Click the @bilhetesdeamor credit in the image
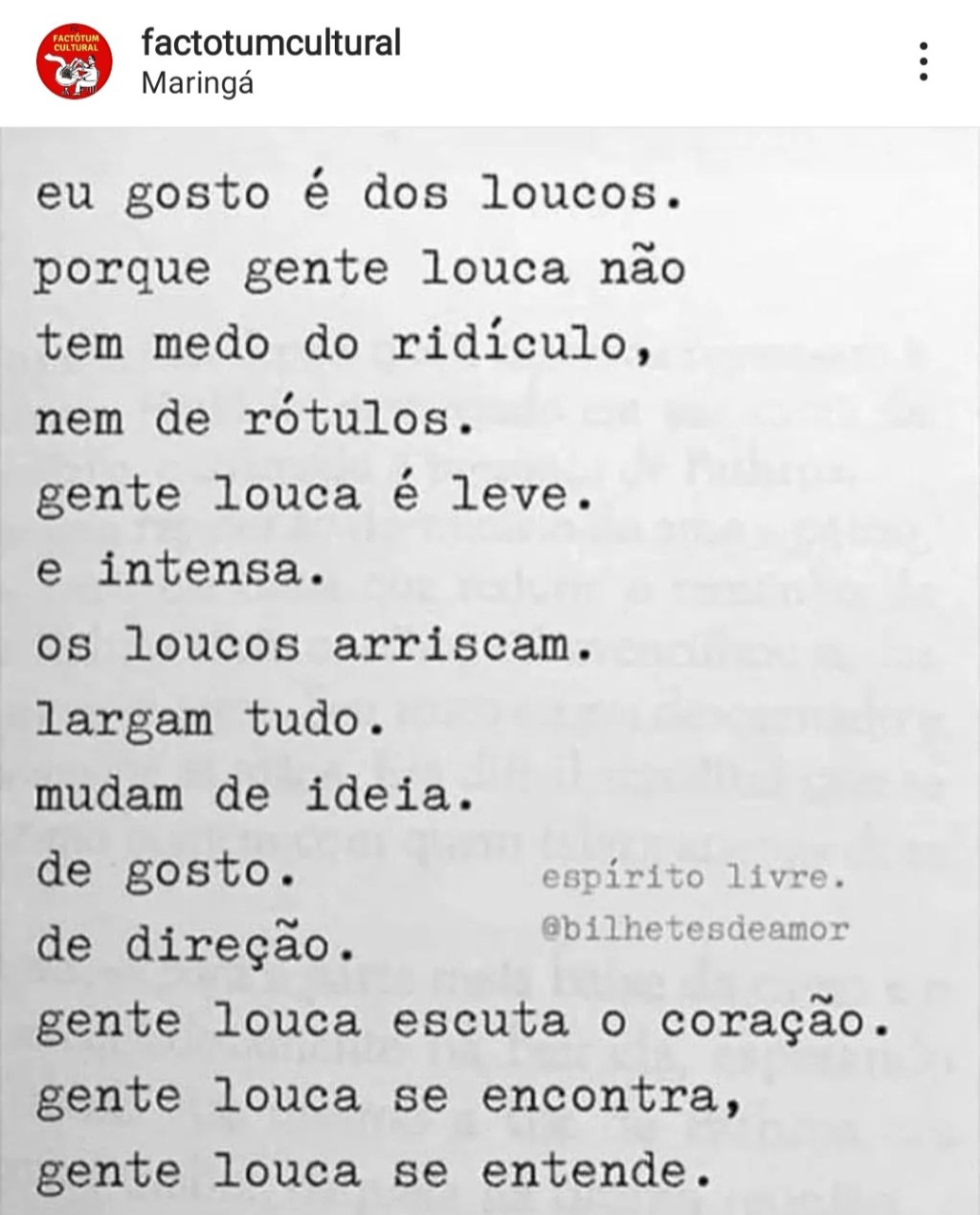 tap(698, 927)
